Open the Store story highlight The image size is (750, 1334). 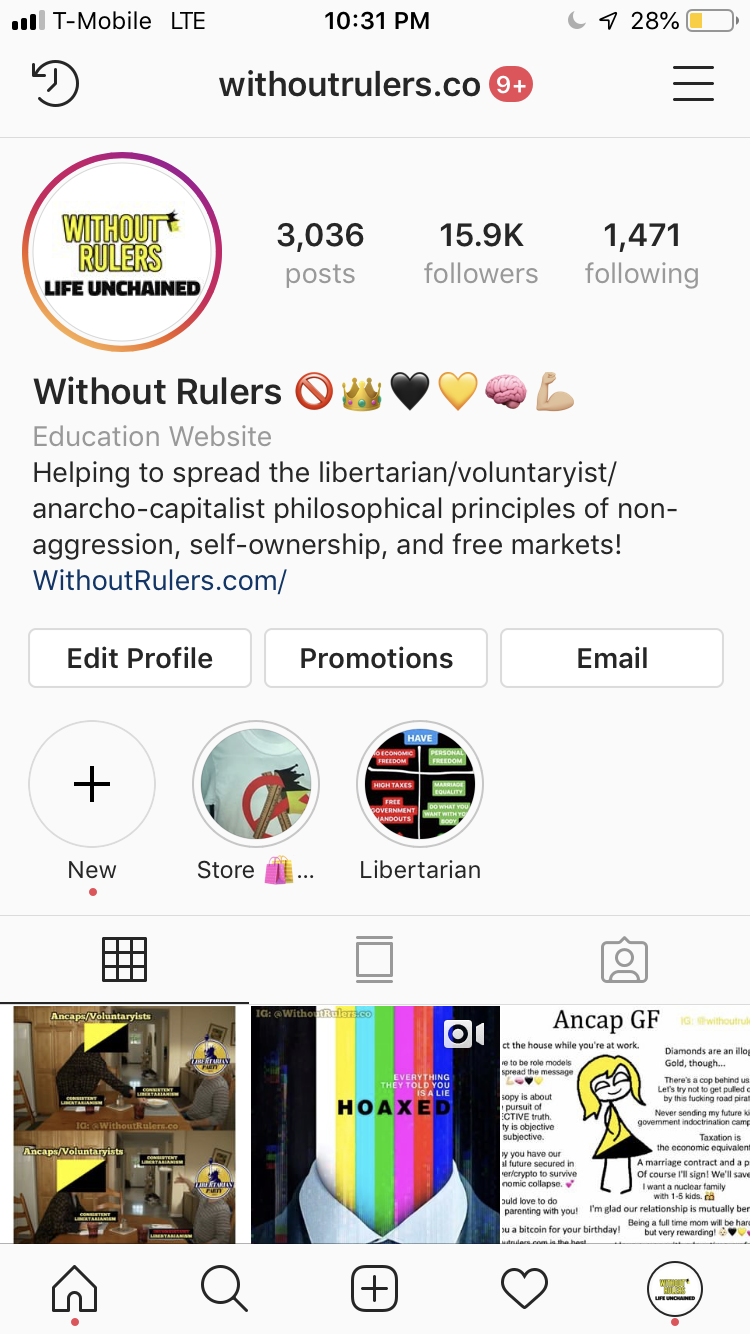tap(256, 784)
